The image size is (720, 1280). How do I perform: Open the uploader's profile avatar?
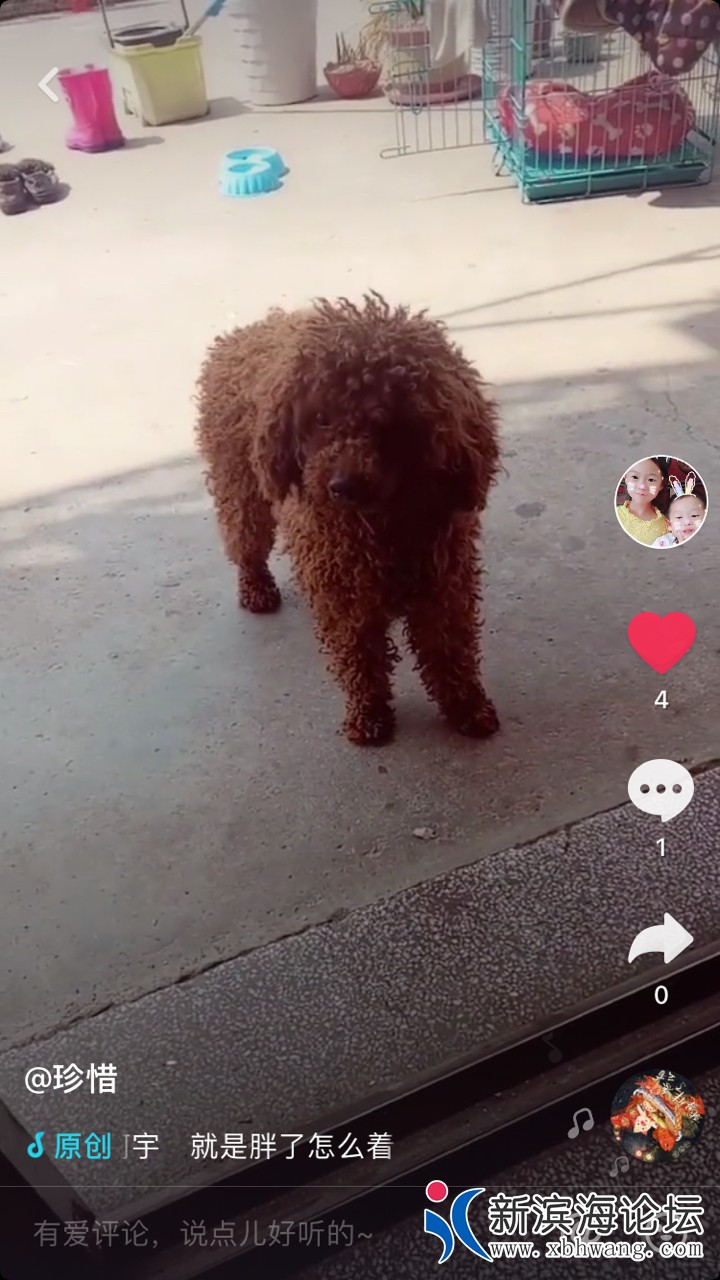661,502
